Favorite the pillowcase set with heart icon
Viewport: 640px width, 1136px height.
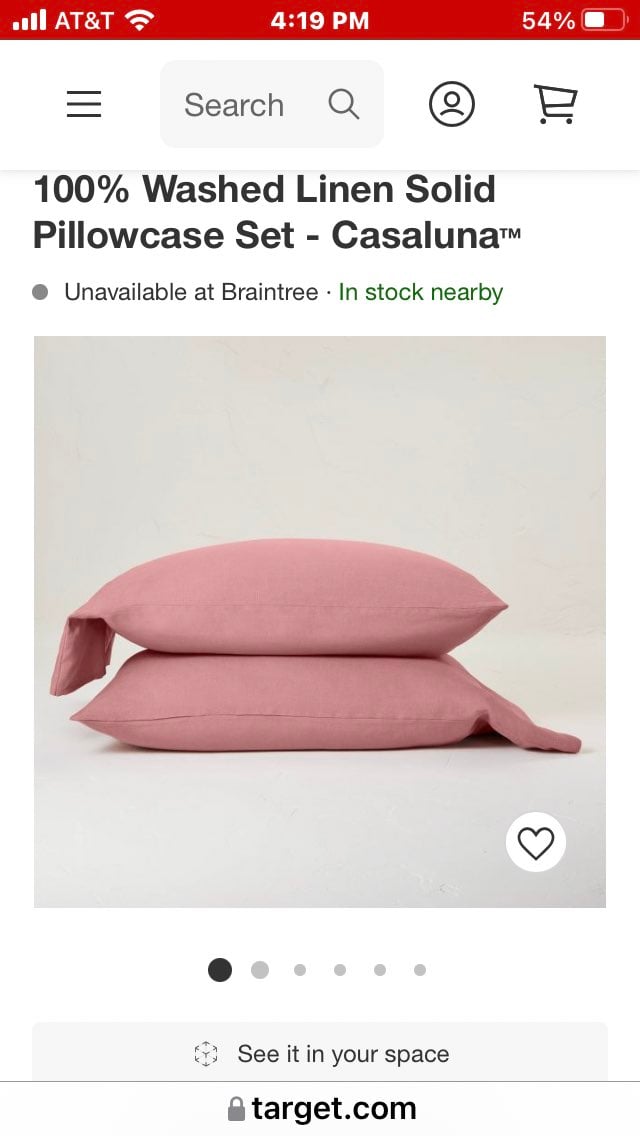coord(536,842)
